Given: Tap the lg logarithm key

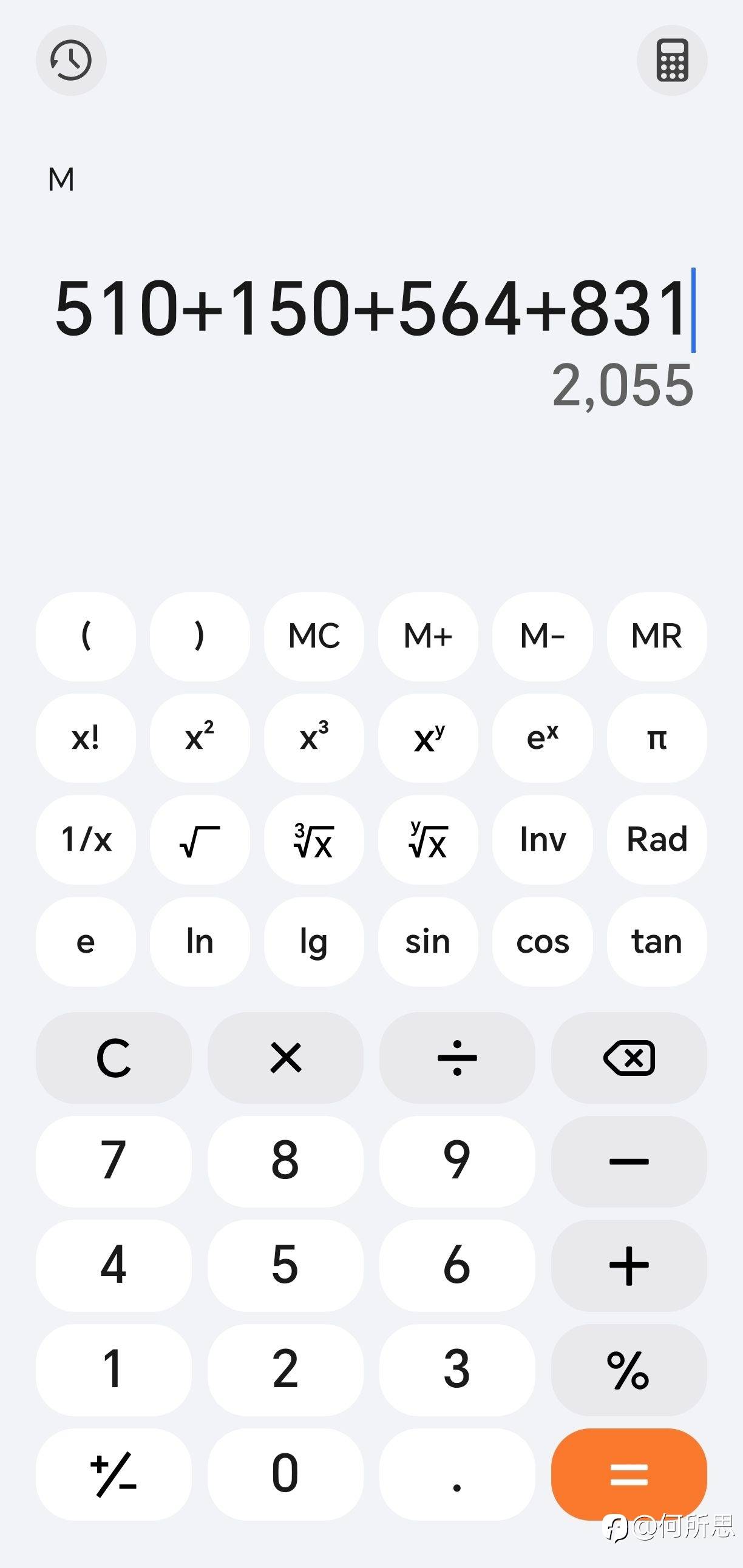Looking at the screenshot, I should [x=314, y=942].
